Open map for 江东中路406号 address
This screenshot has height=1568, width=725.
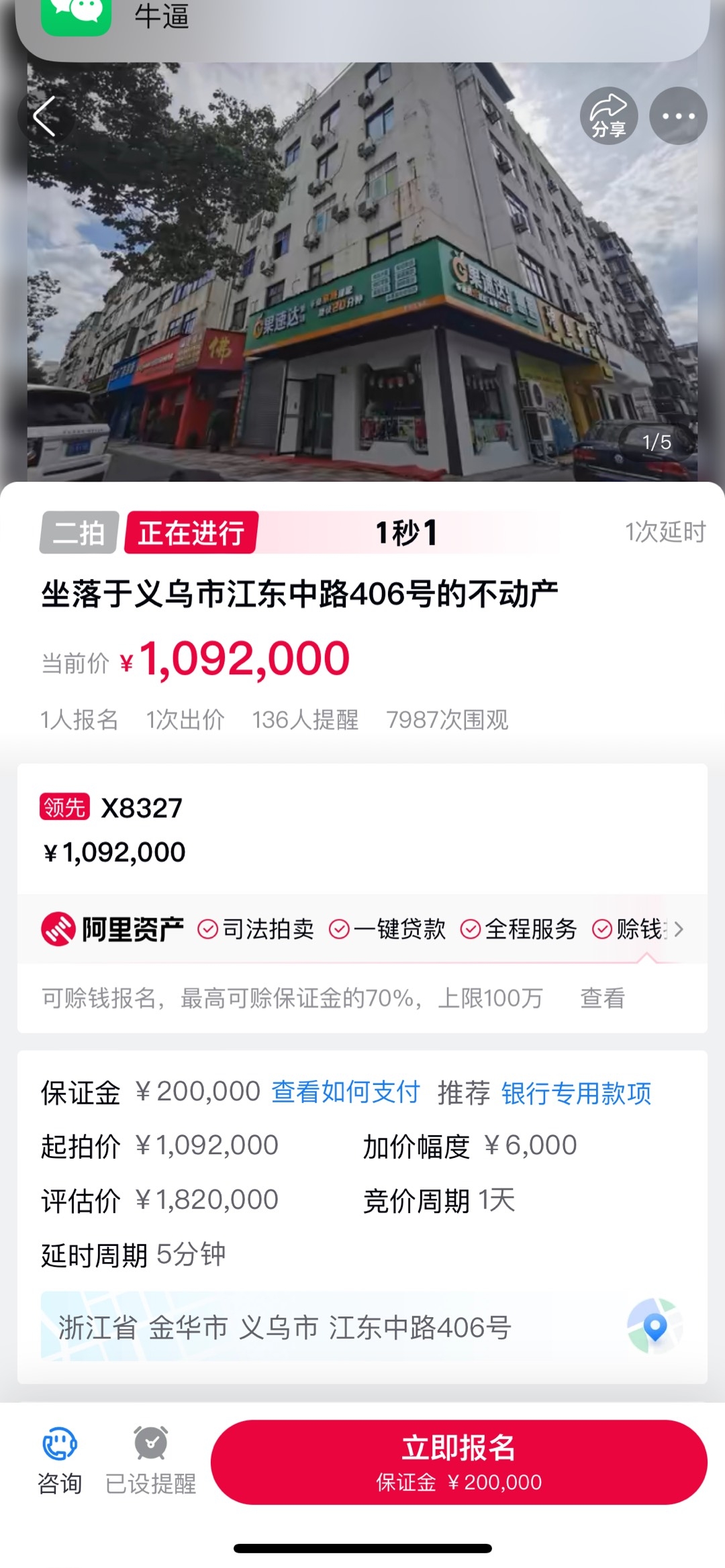tap(655, 1326)
